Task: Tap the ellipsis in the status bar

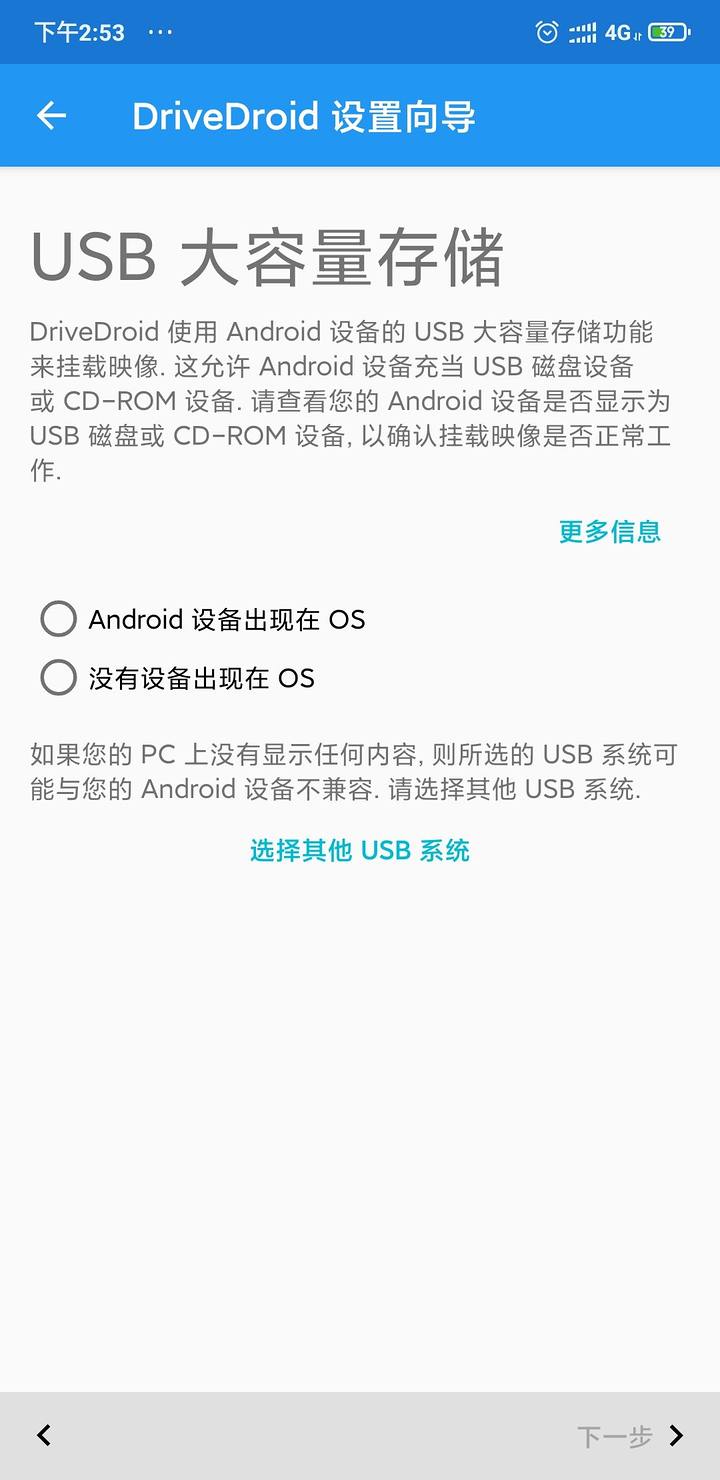Action: (160, 32)
